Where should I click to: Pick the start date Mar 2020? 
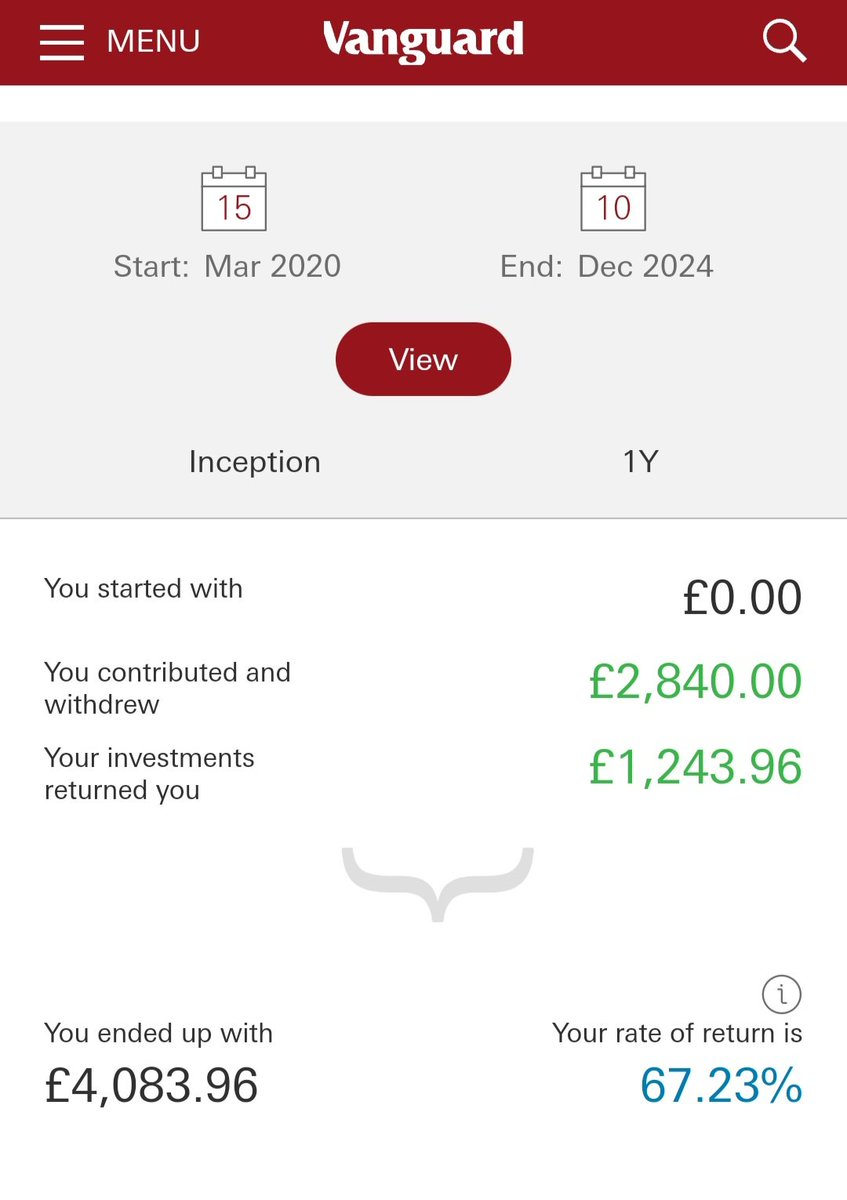[228, 224]
